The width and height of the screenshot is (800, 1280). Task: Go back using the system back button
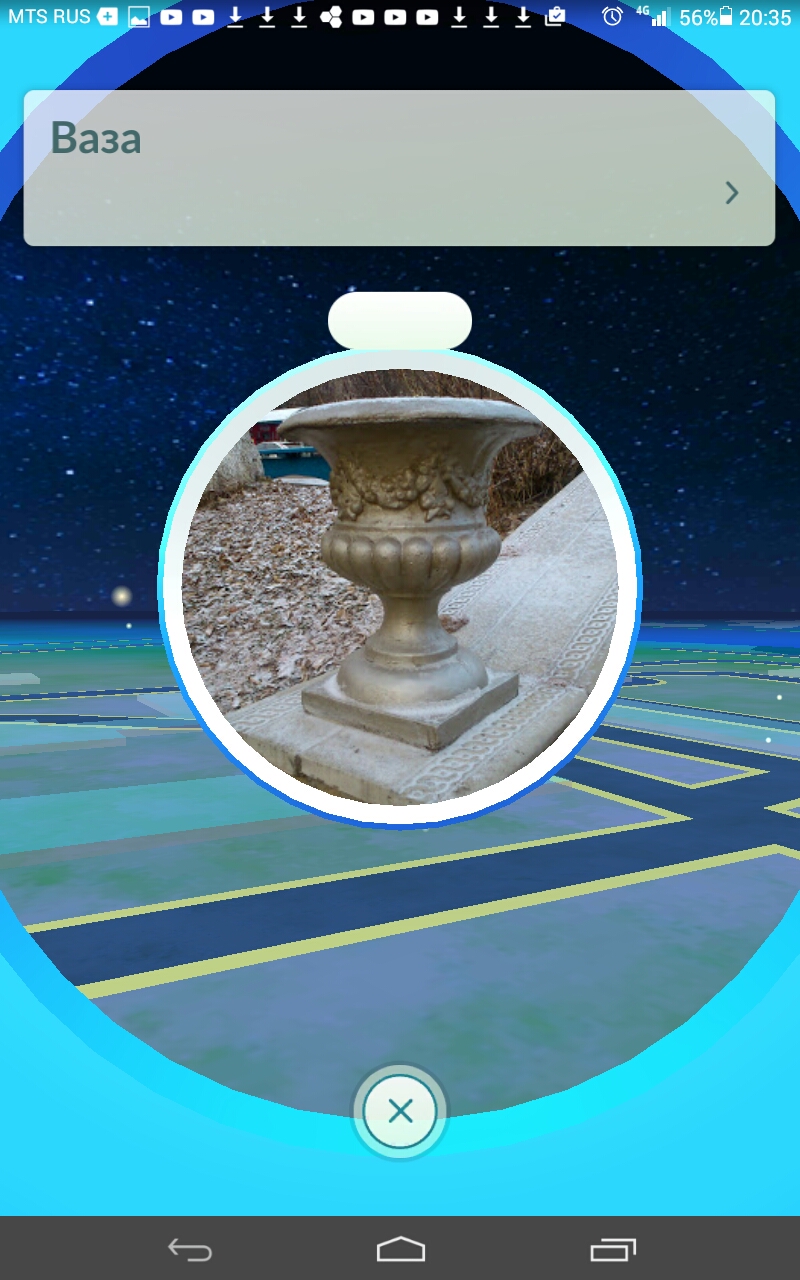click(190, 1249)
